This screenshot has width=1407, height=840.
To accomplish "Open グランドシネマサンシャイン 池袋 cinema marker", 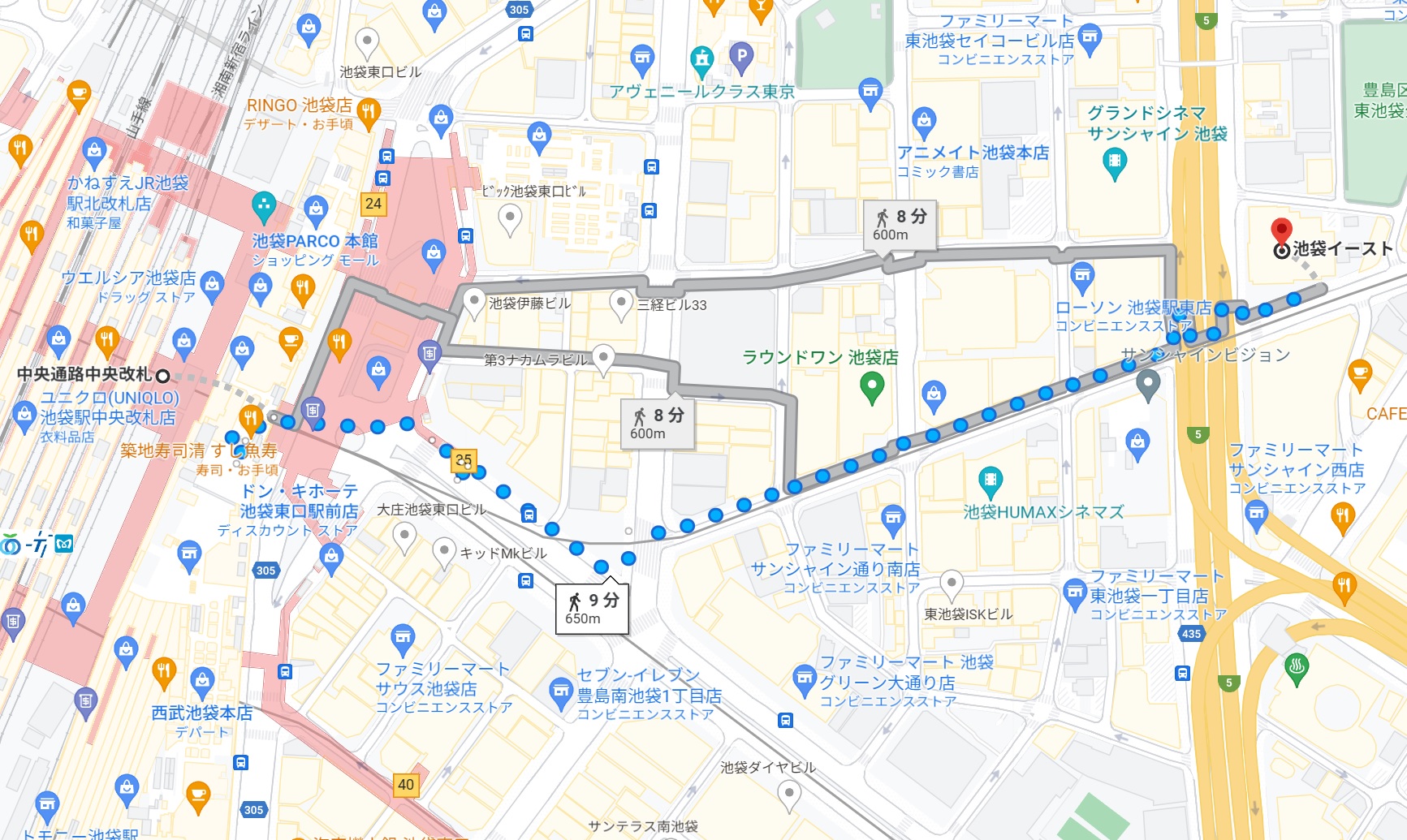I will click(1115, 163).
